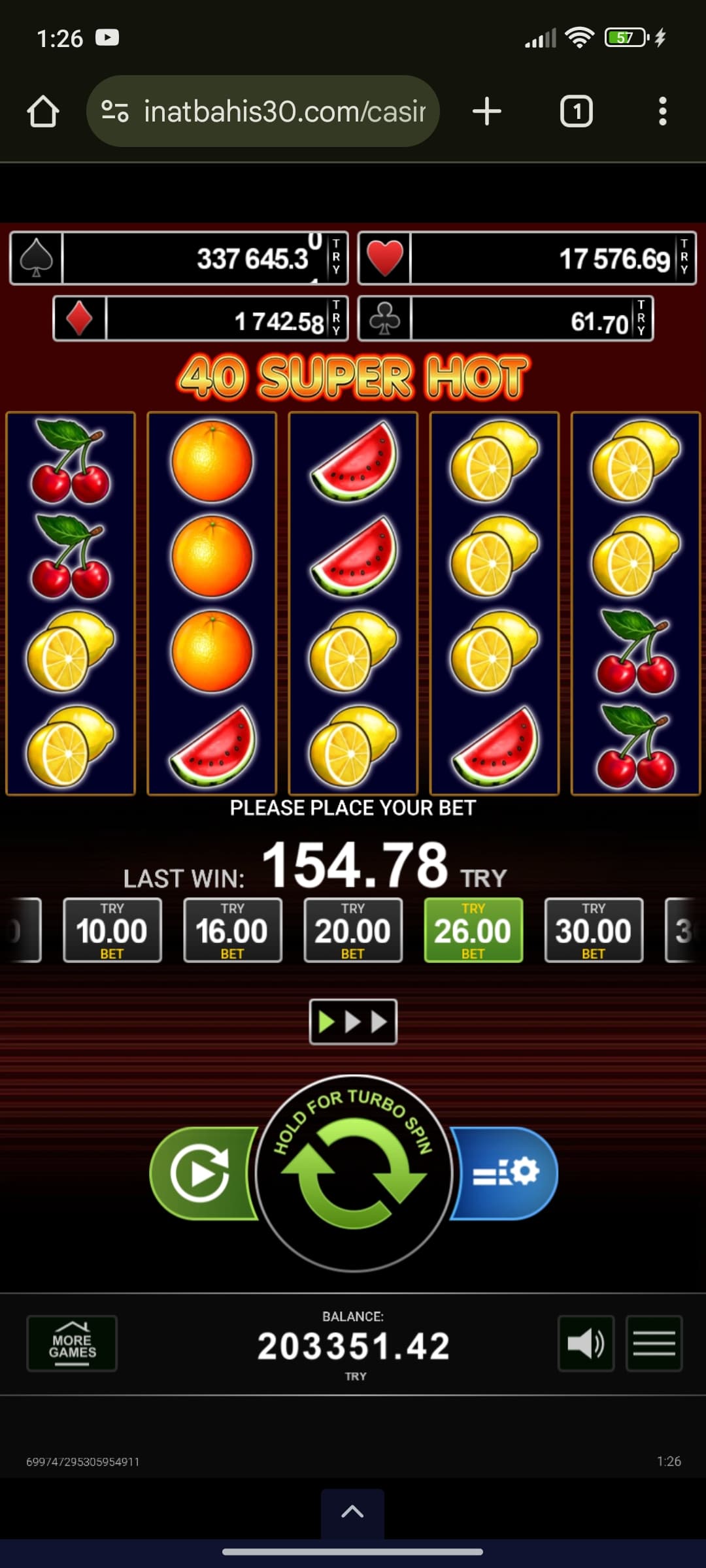
Task: Open a new browser tab
Action: (487, 111)
